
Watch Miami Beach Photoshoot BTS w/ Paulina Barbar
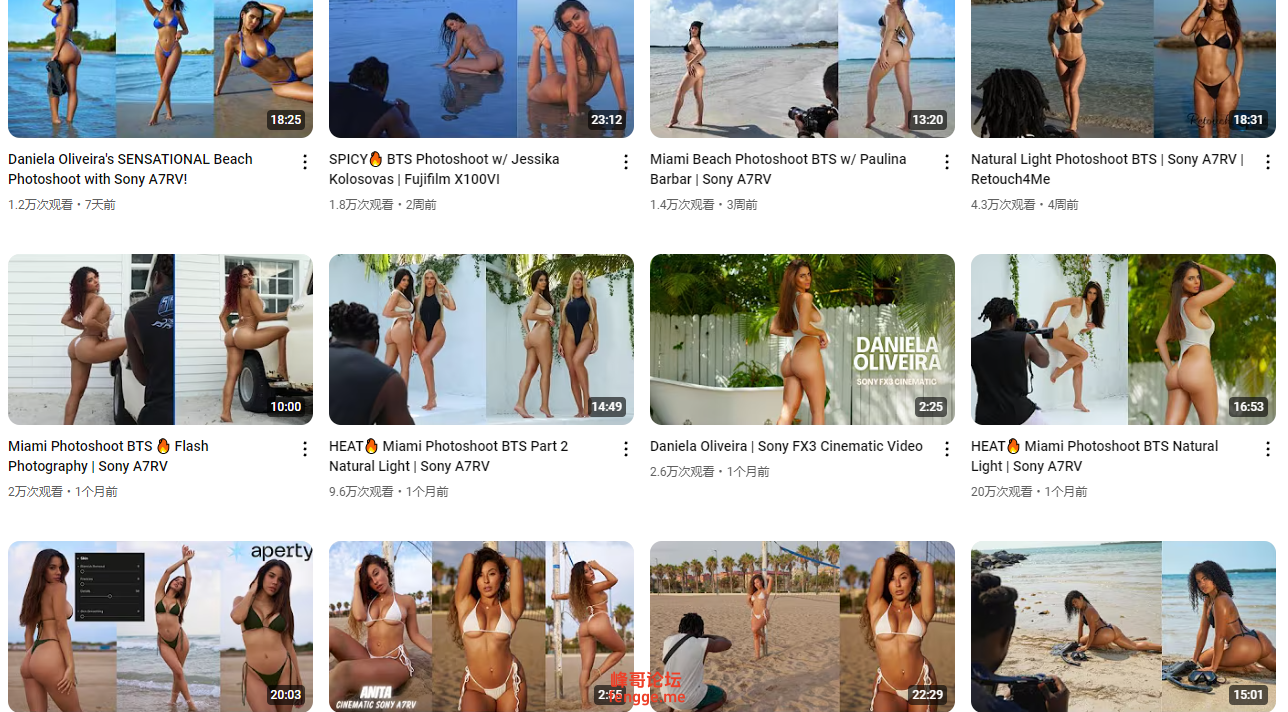[x=802, y=68]
